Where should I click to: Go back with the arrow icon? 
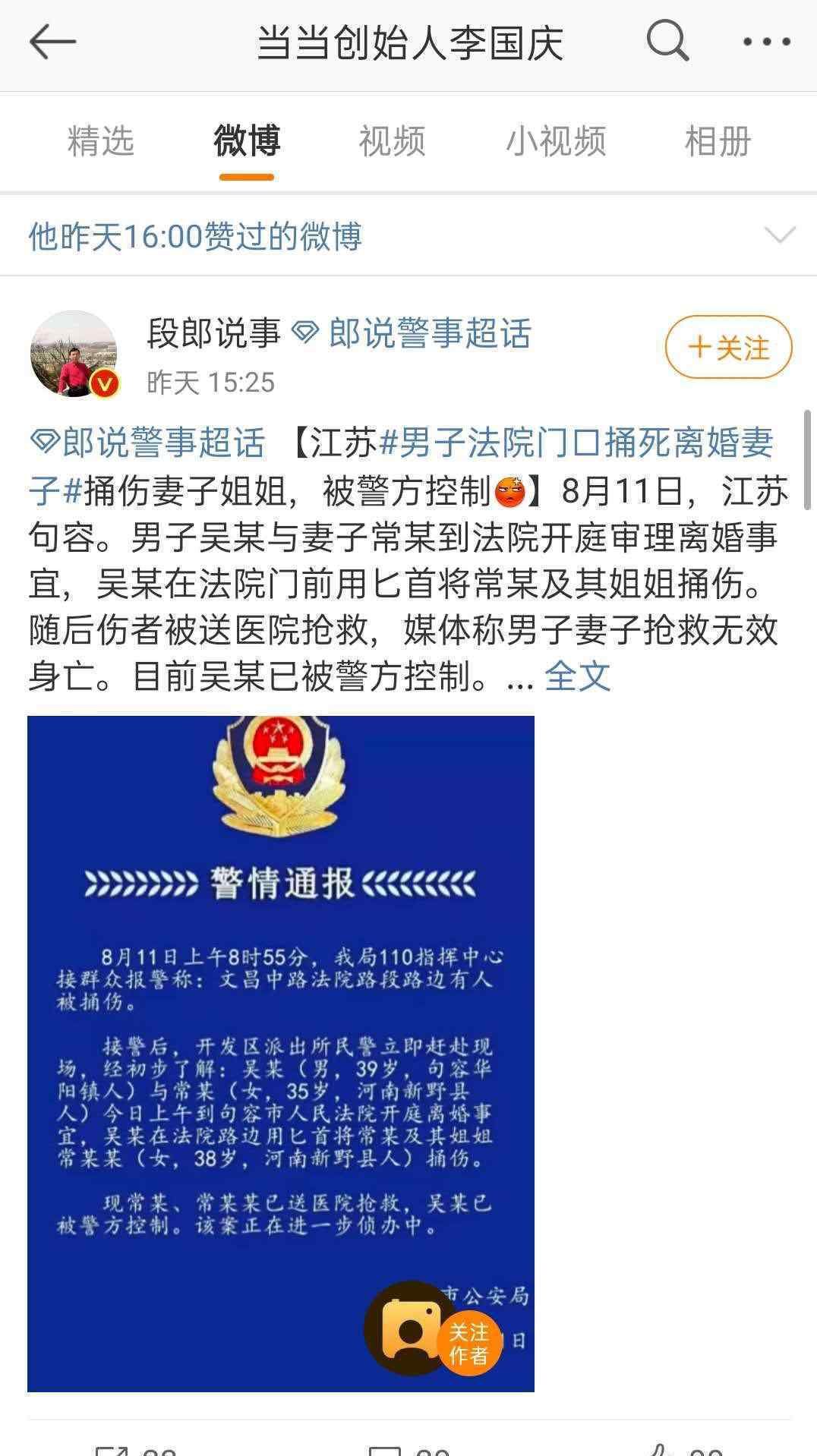tap(52, 42)
